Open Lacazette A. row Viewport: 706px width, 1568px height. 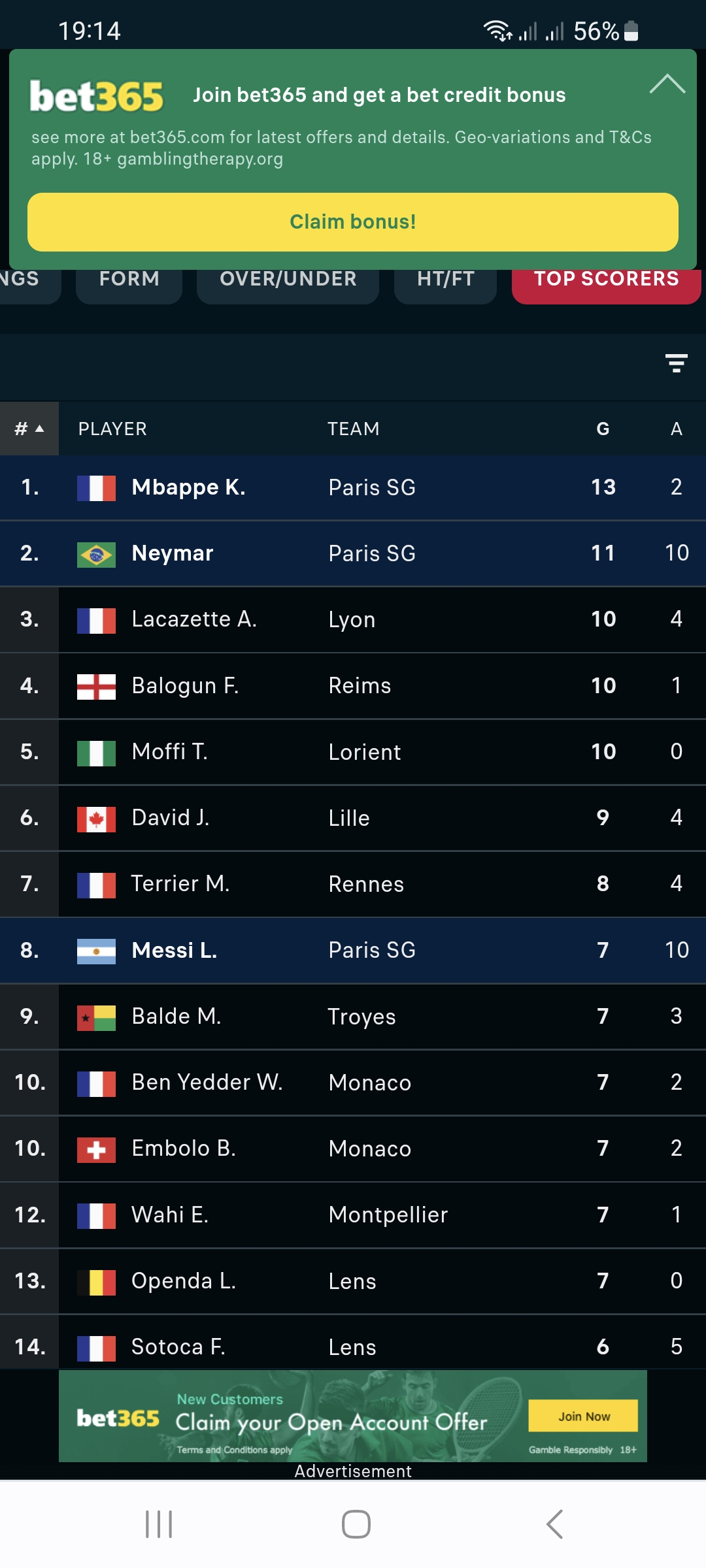coord(193,619)
